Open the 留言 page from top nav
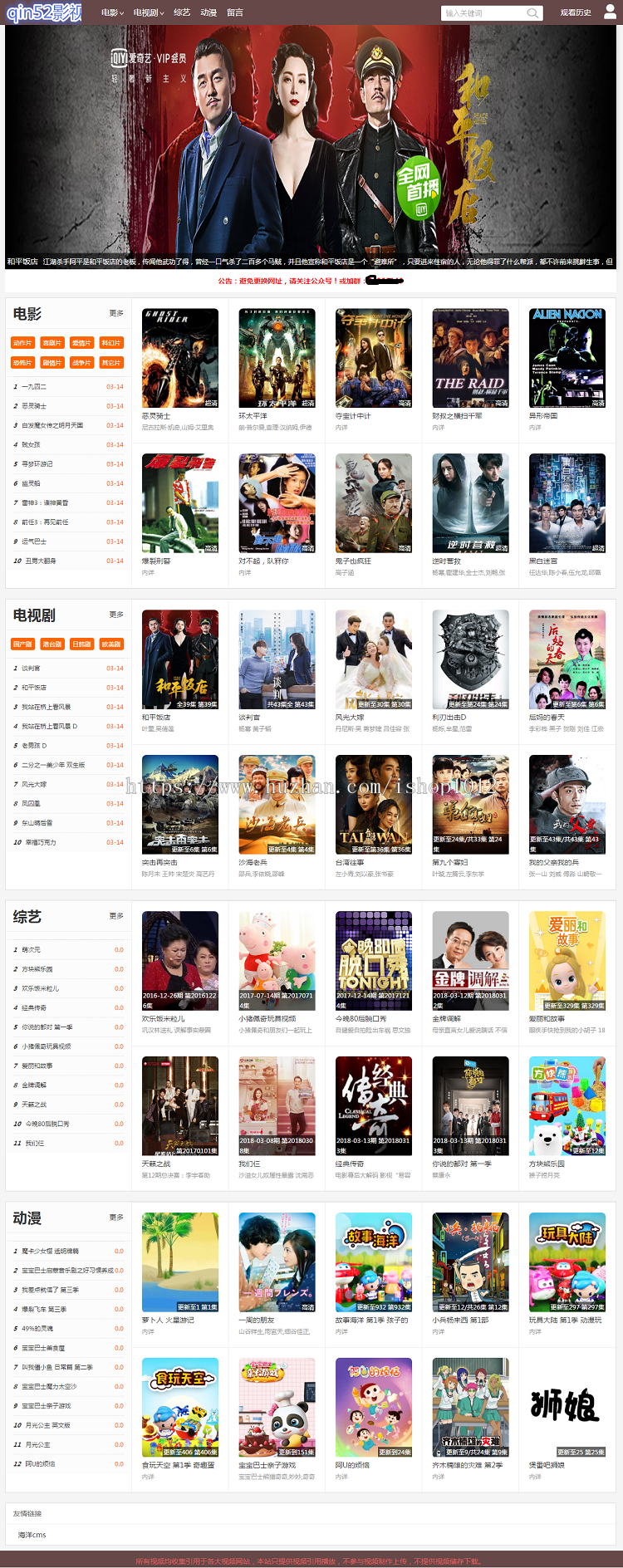Image resolution: width=623 pixels, height=1568 pixels. click(235, 12)
